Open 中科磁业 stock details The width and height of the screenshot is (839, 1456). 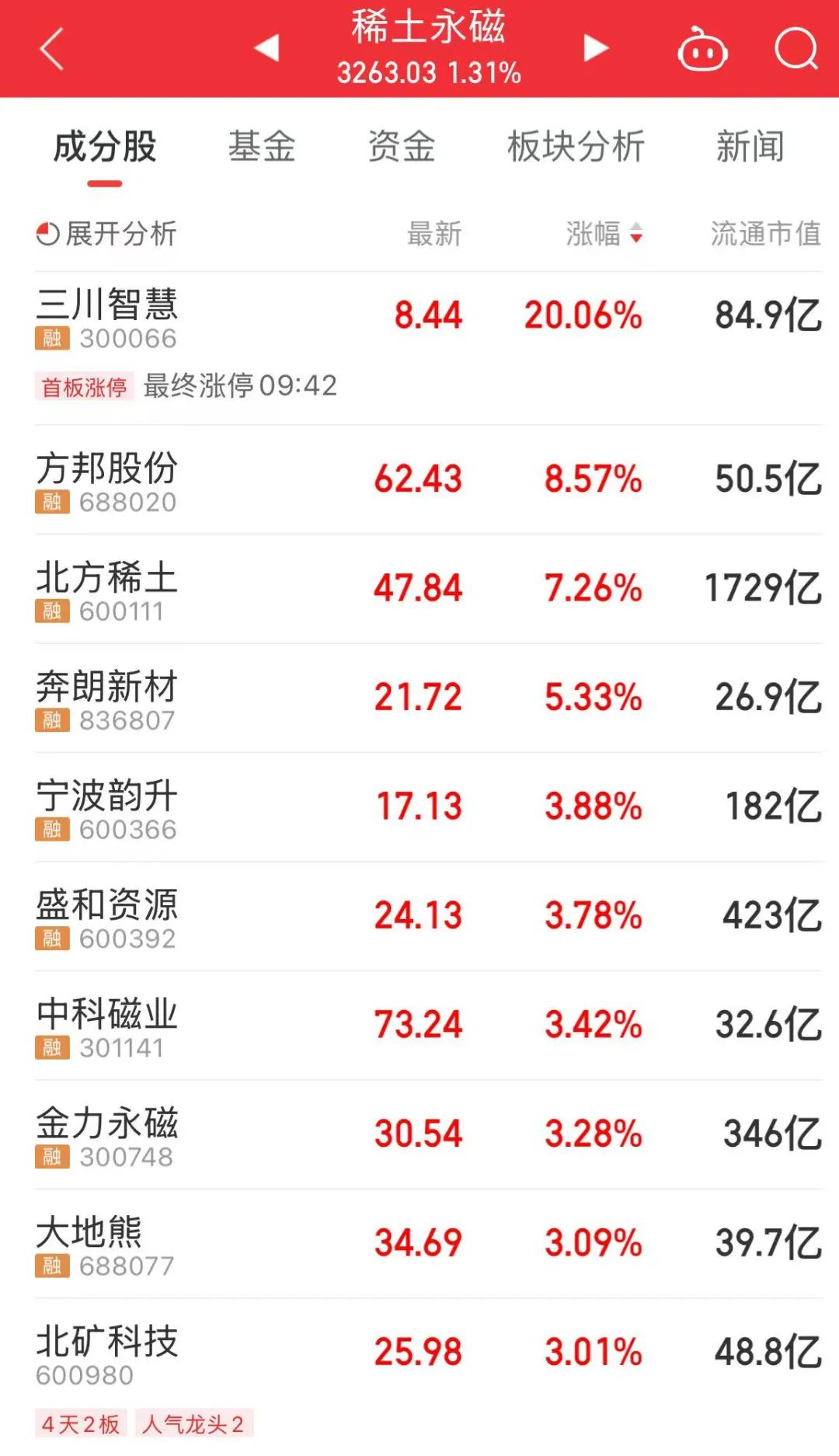[x=107, y=1015]
